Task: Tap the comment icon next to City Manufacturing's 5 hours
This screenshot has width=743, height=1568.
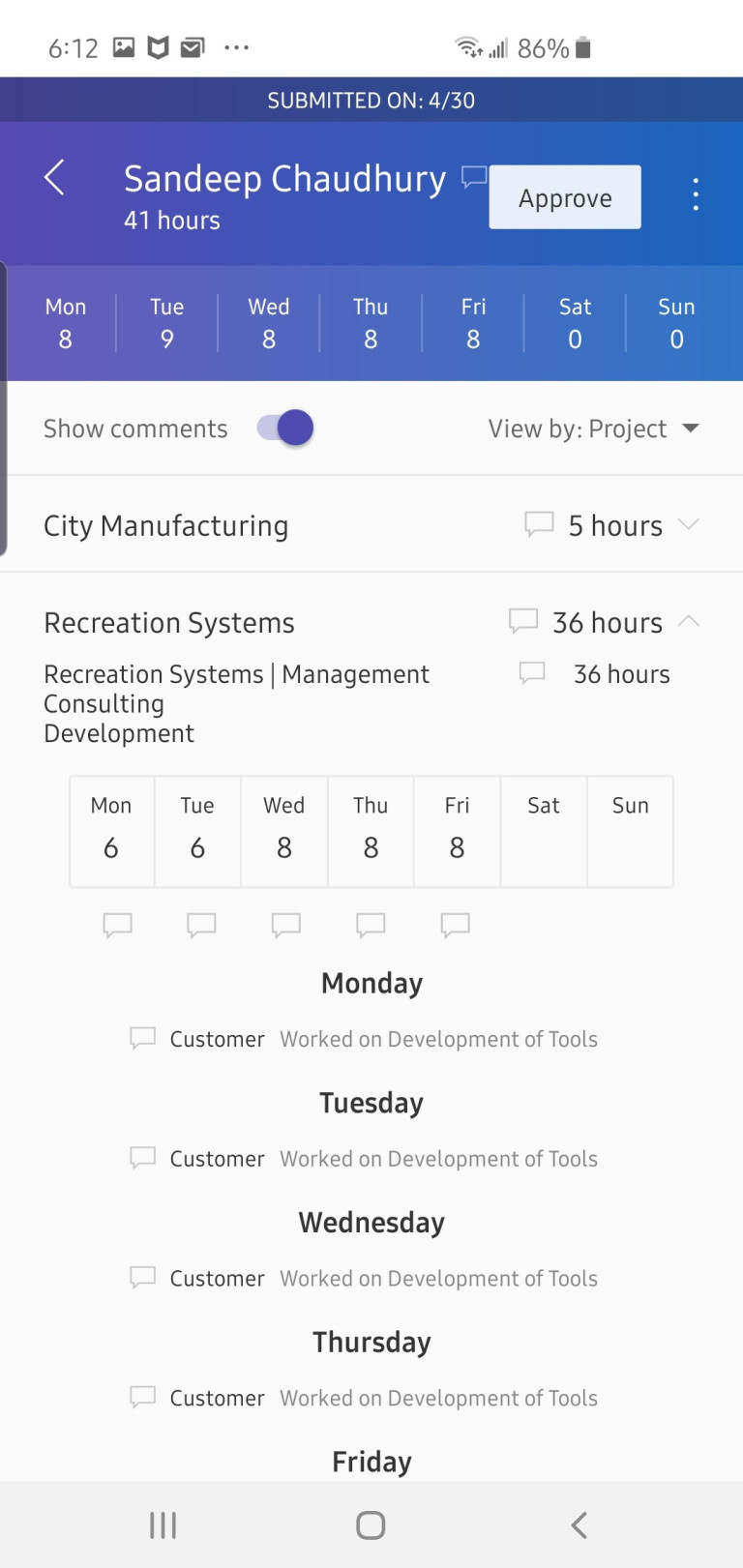Action: (539, 524)
